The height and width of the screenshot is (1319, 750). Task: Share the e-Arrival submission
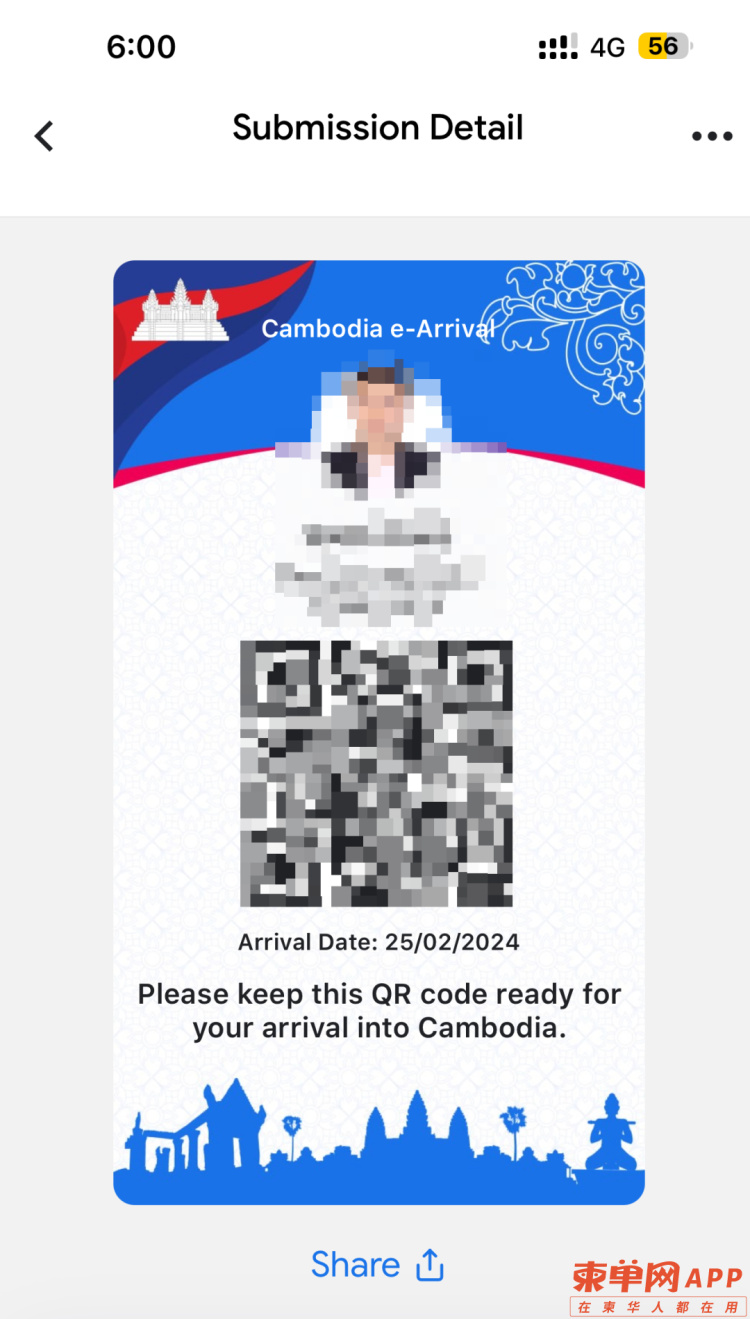click(377, 1264)
